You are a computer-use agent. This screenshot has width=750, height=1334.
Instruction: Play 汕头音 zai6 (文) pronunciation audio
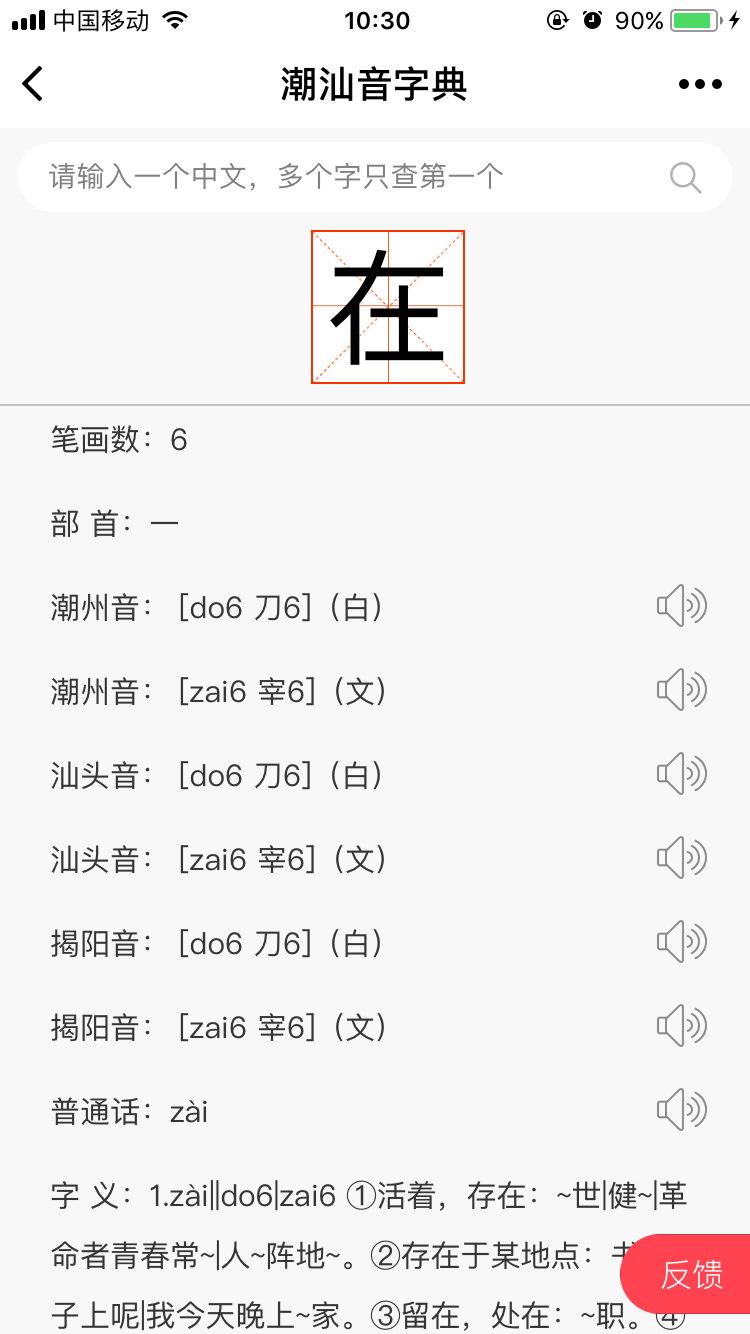click(x=682, y=859)
